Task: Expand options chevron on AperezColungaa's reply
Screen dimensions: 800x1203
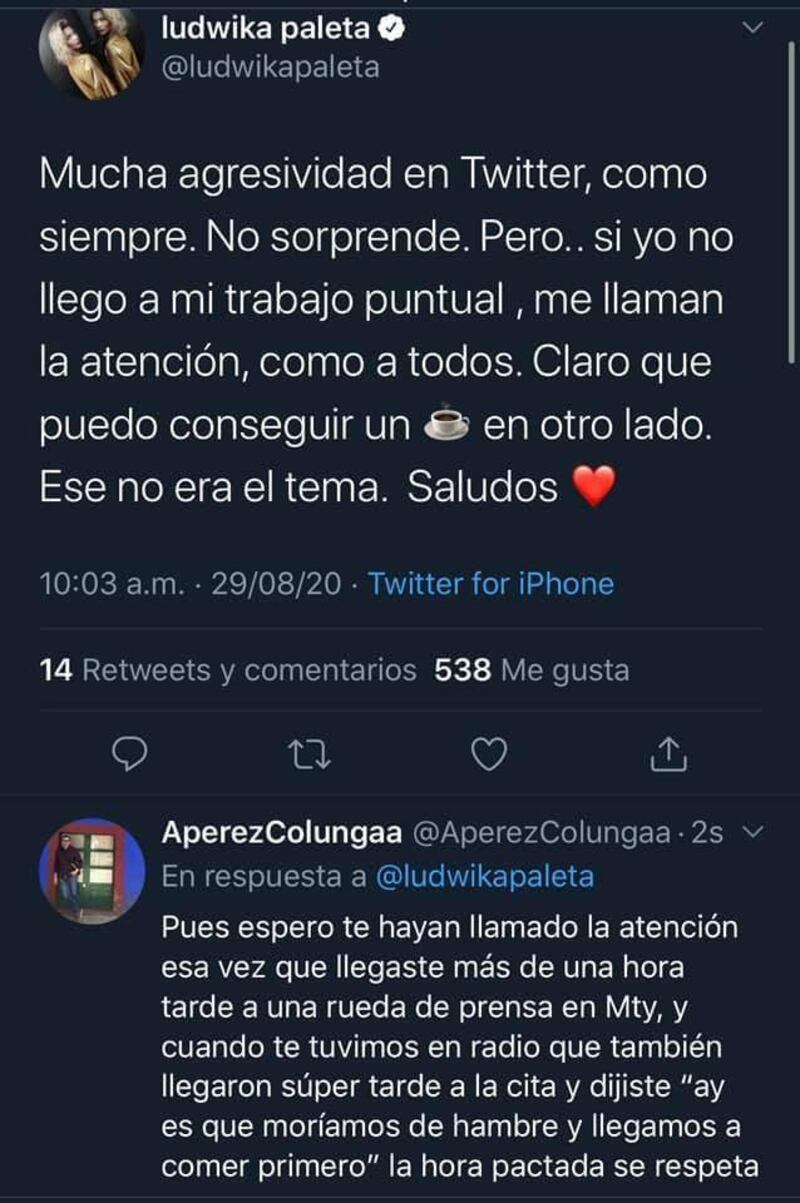Action: click(x=755, y=833)
